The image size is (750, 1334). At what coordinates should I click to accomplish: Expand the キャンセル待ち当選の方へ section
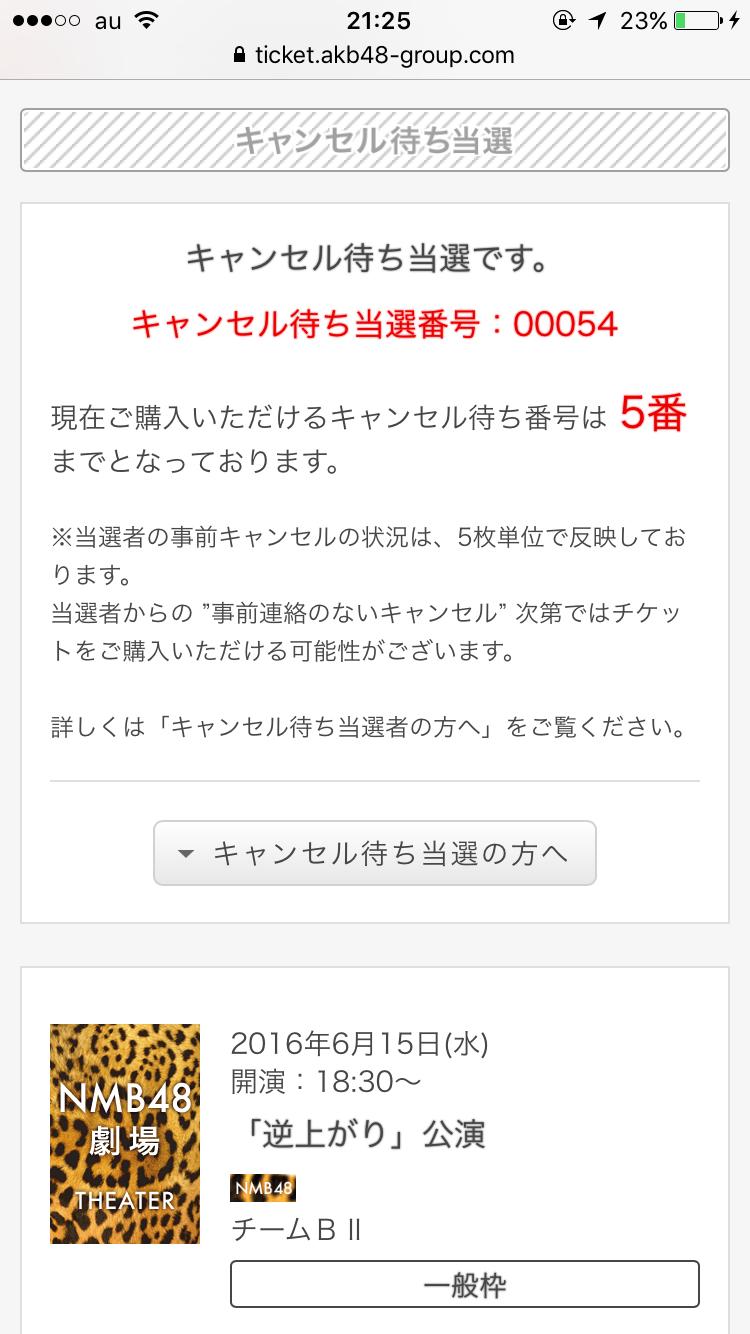[x=375, y=853]
